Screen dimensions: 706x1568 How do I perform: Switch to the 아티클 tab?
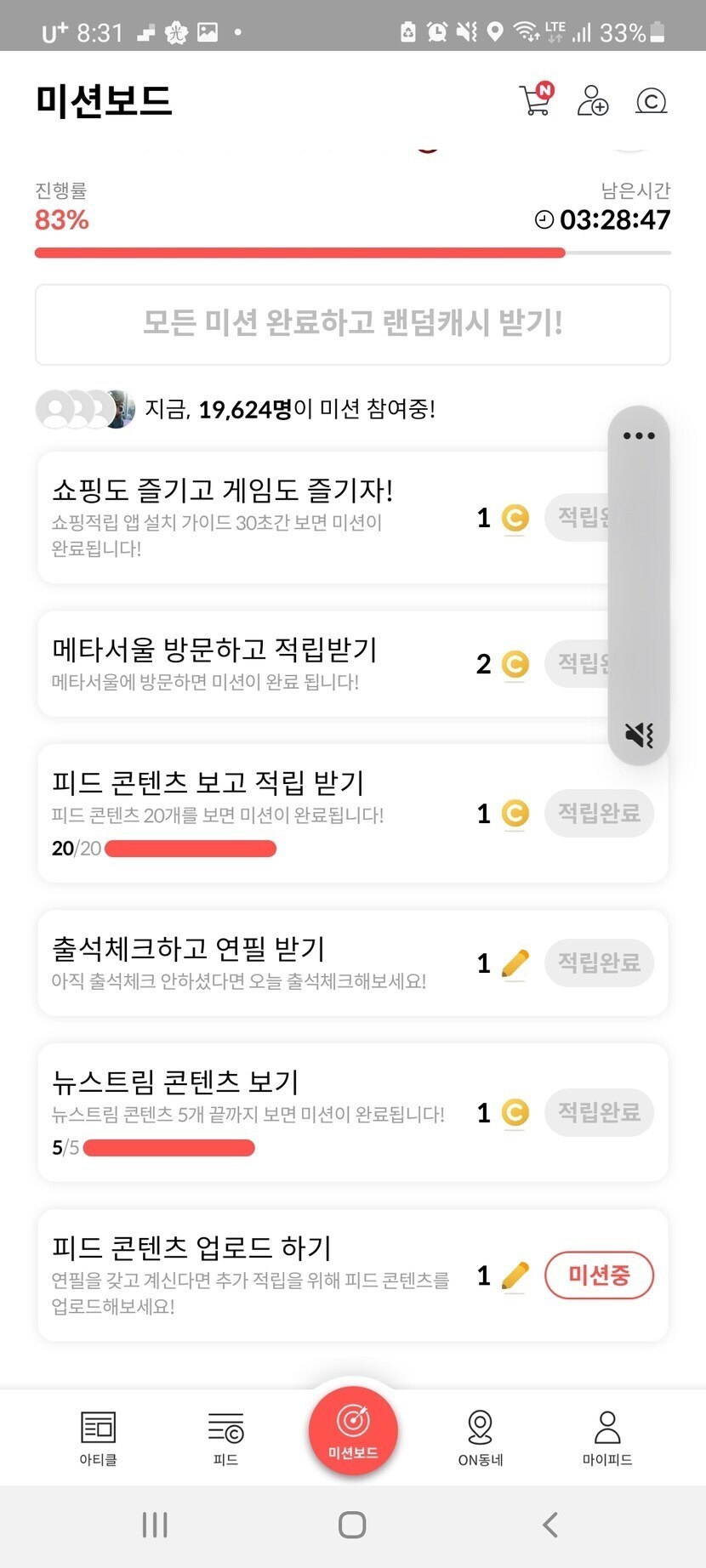[x=98, y=1438]
